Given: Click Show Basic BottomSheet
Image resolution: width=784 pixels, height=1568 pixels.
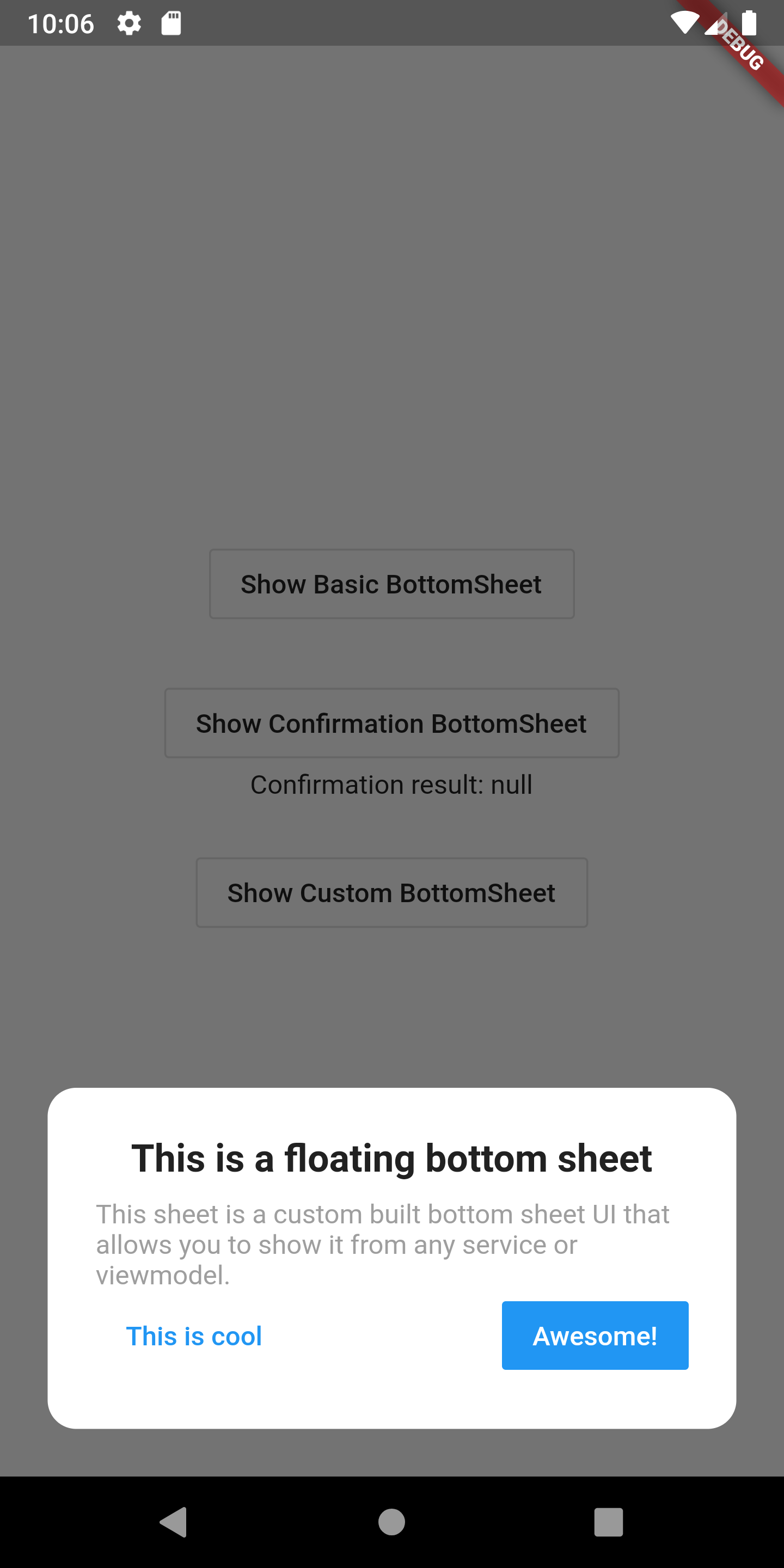Looking at the screenshot, I should [x=391, y=583].
